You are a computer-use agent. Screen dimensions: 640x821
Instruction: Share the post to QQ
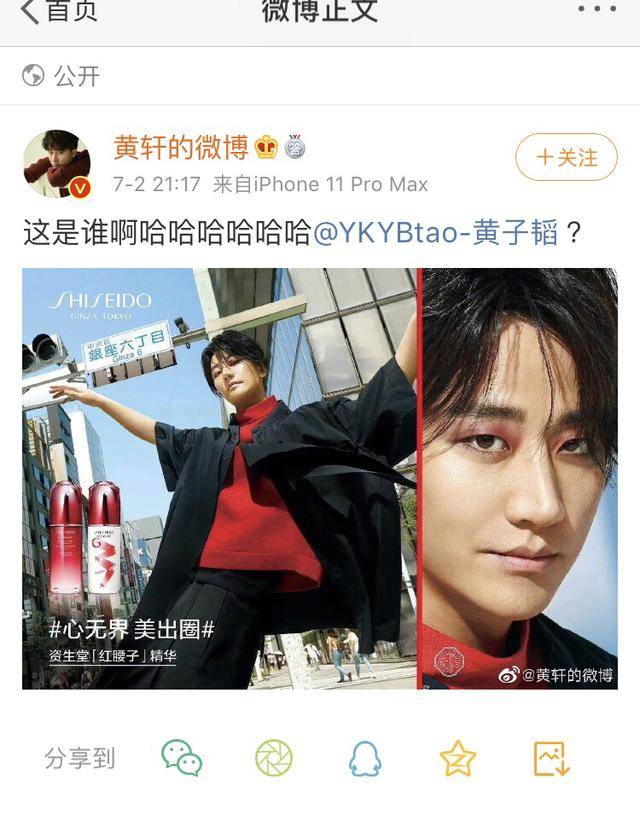tap(365, 759)
